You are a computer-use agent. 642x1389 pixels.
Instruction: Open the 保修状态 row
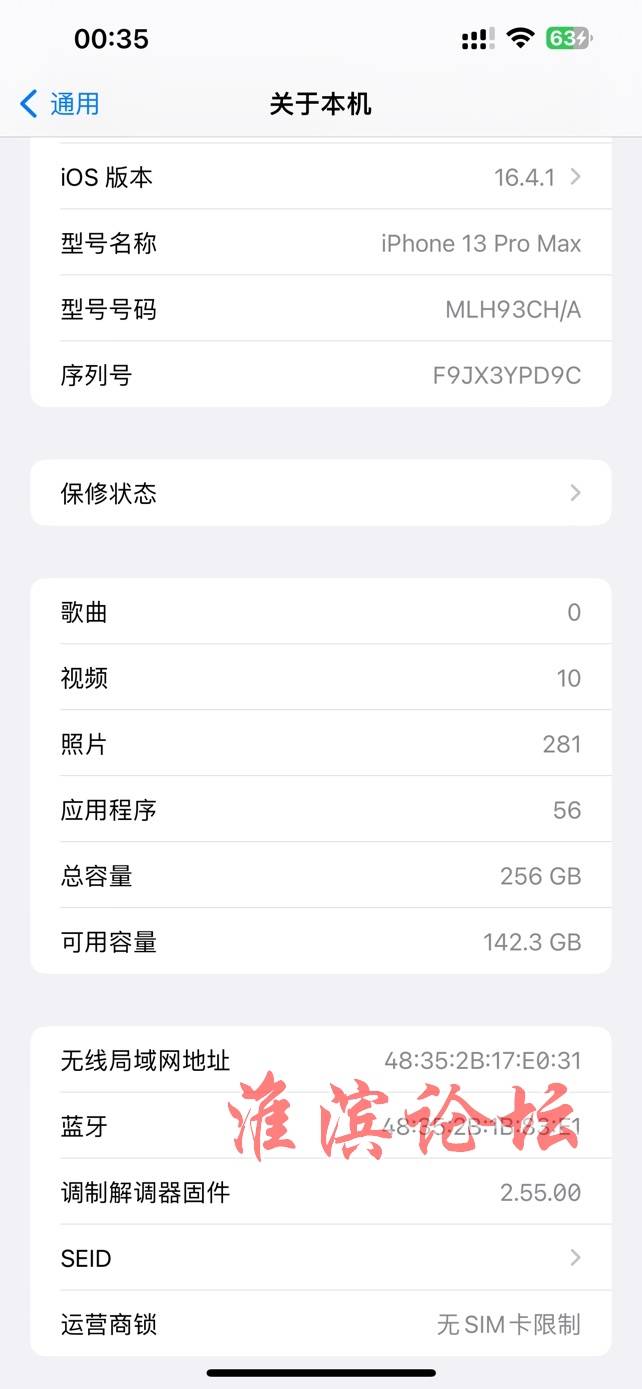320,493
